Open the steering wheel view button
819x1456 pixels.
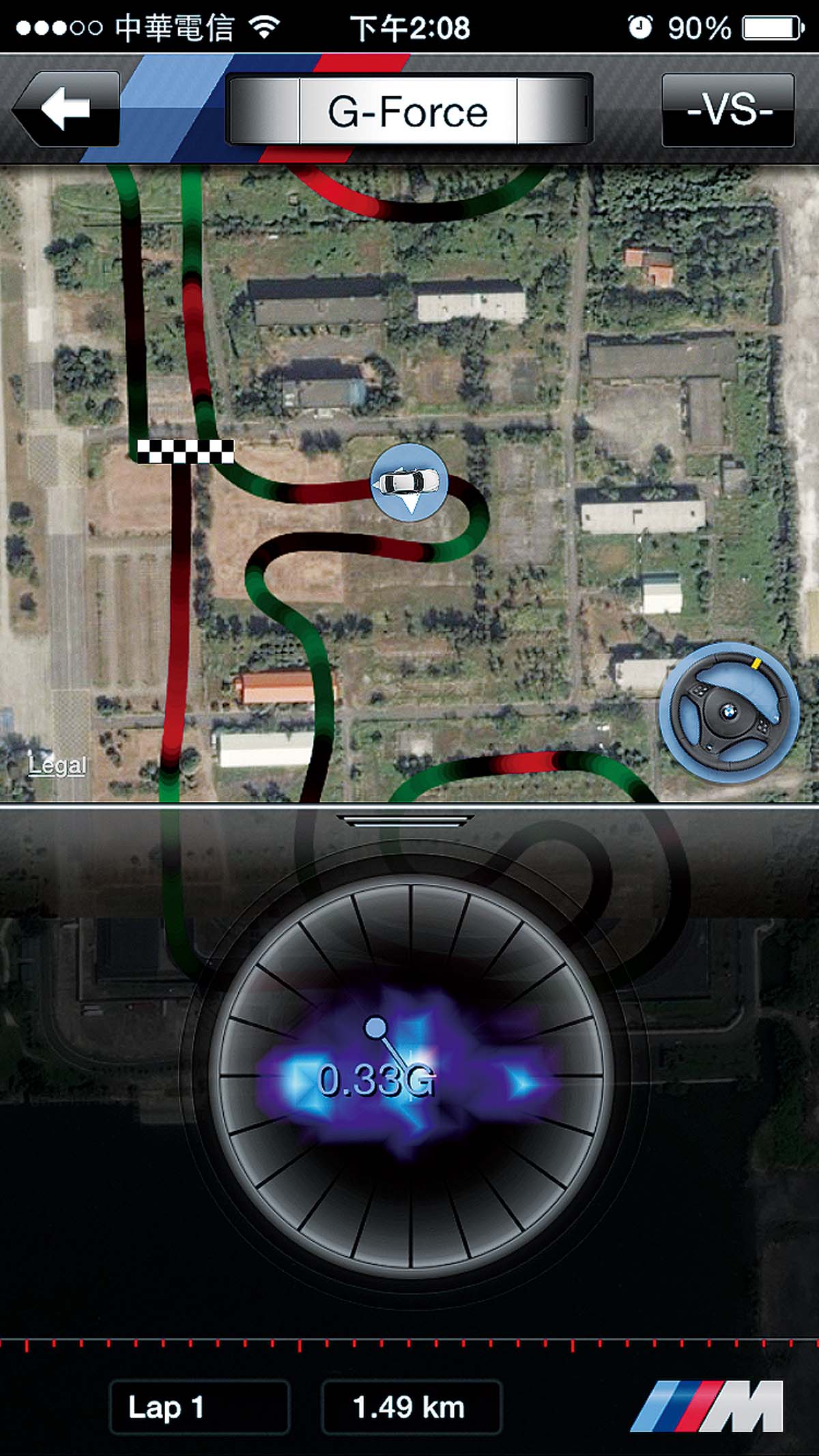click(x=728, y=712)
